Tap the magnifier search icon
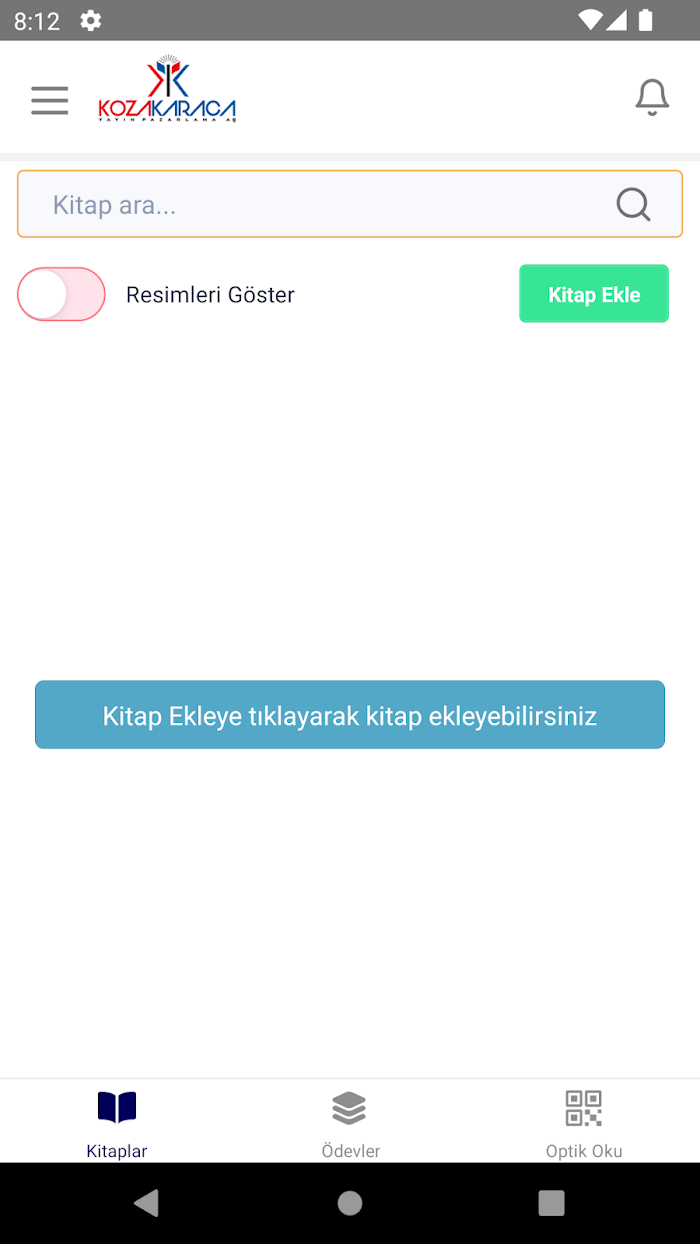 pyautogui.click(x=633, y=204)
